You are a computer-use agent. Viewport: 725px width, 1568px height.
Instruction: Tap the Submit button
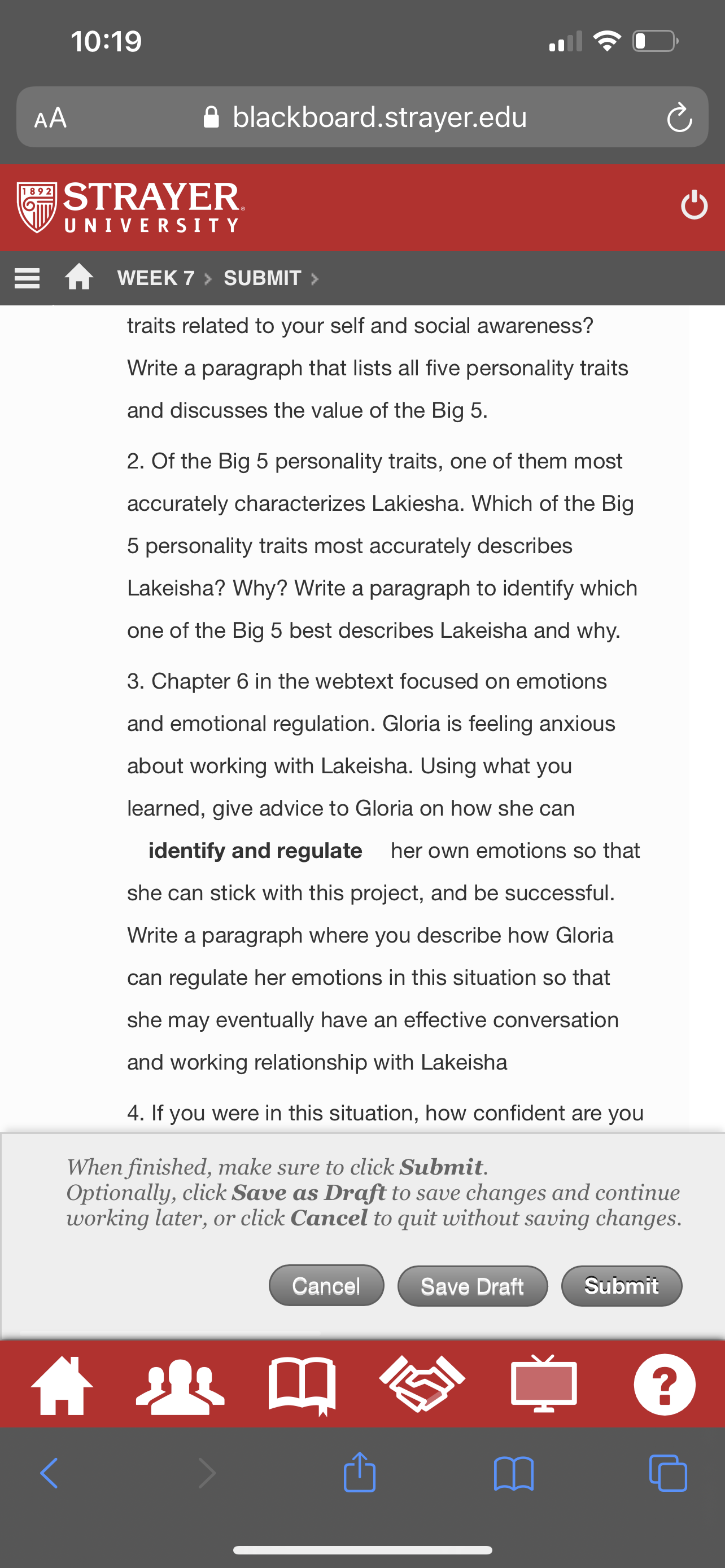click(x=621, y=1286)
